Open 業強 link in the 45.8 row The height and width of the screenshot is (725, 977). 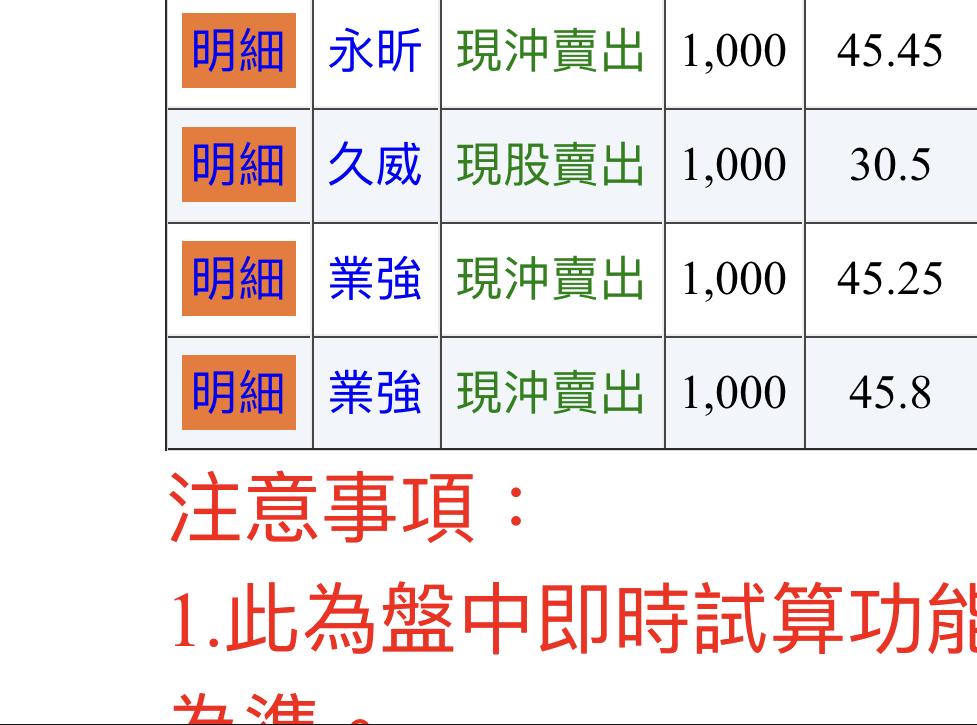(x=375, y=392)
